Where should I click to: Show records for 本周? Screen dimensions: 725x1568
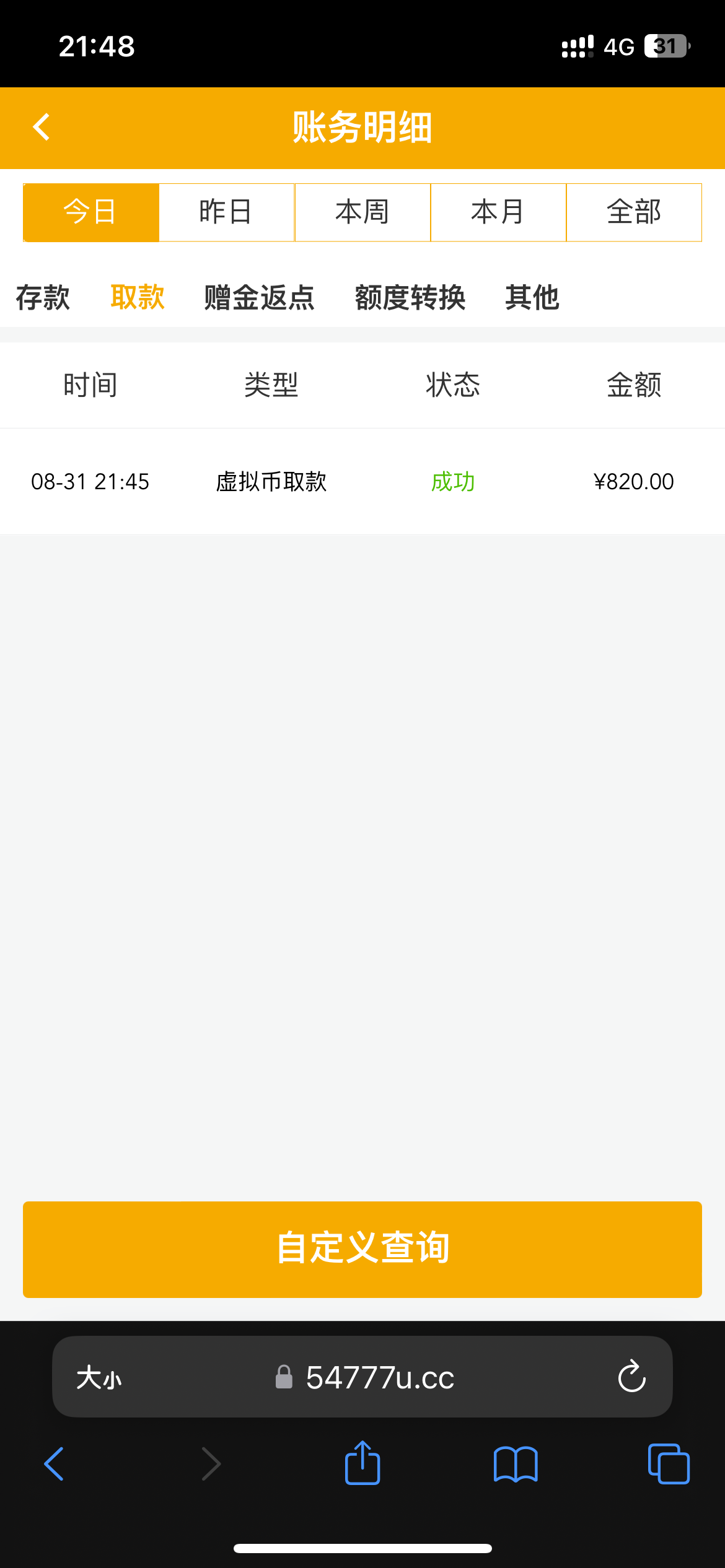[x=362, y=212]
